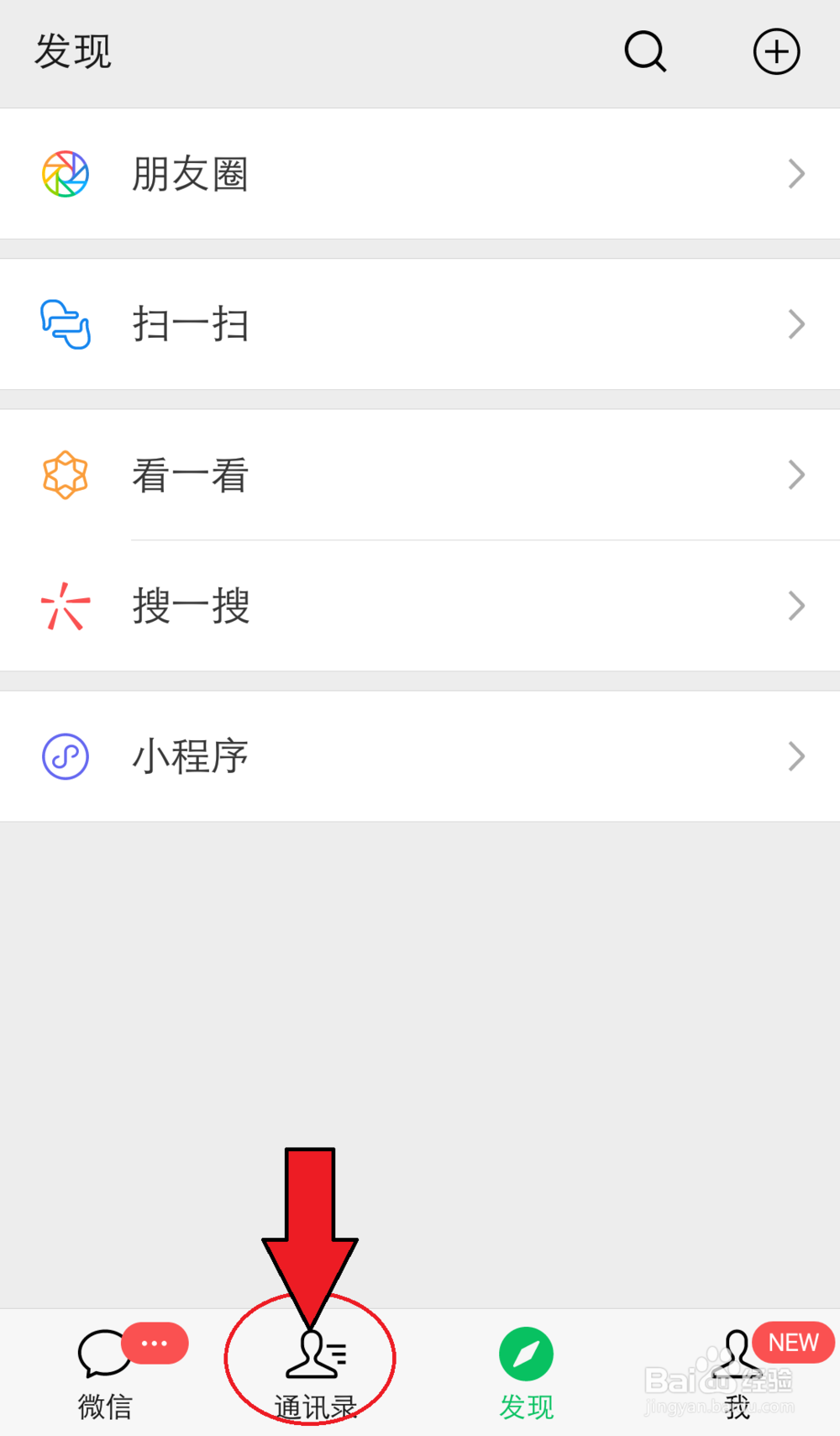Image resolution: width=840 pixels, height=1436 pixels.
Task: Expand the 朋友圈 row chevron
Action: (796, 174)
